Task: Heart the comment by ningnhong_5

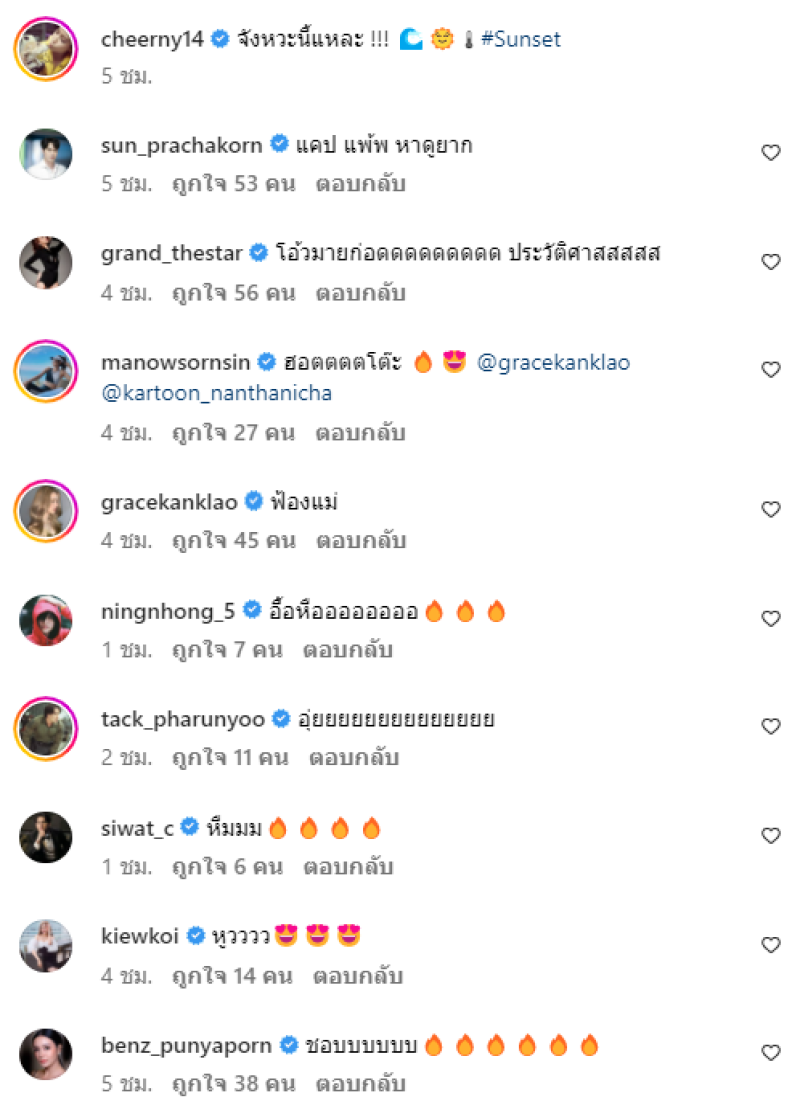Action: coord(770,618)
